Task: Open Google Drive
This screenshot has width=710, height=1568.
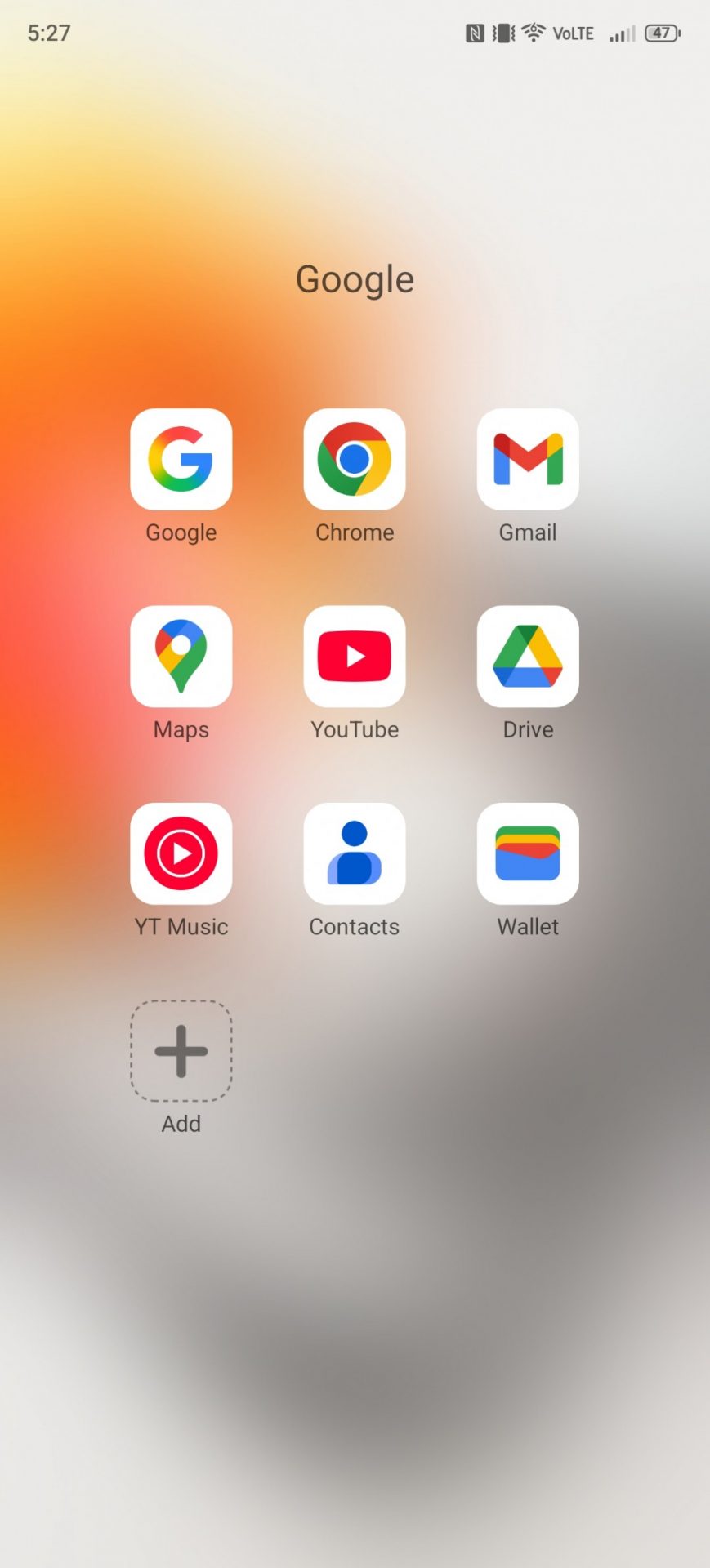Action: [x=528, y=657]
